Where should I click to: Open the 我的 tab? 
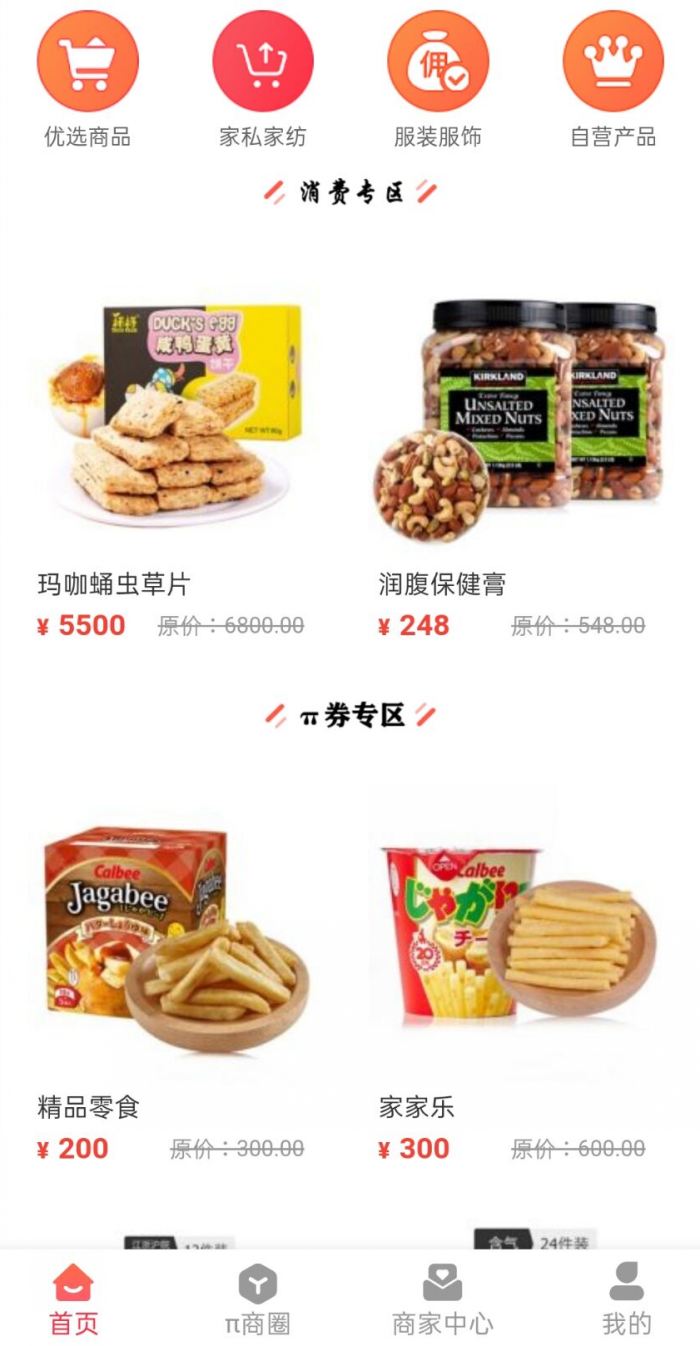coord(626,1298)
